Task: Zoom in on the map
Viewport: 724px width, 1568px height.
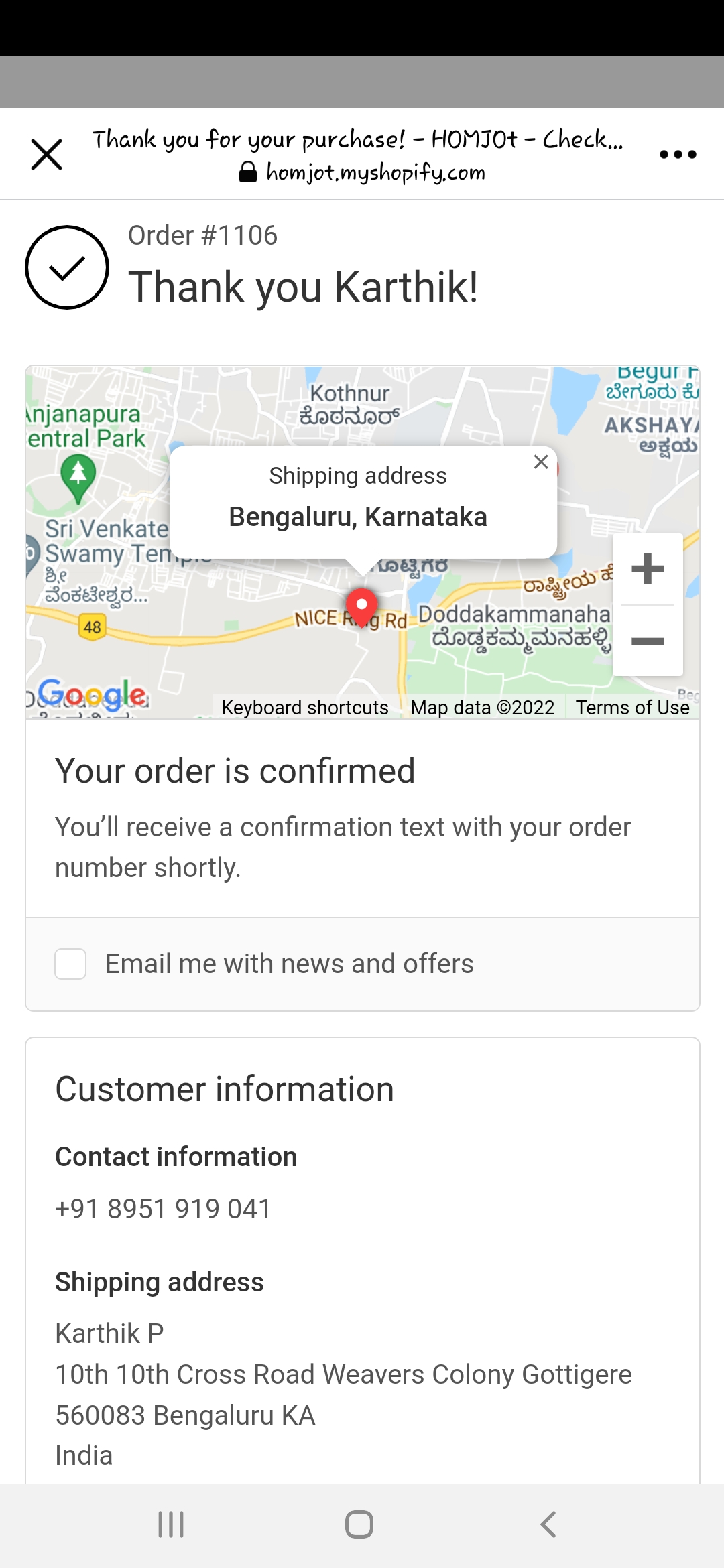Action: tap(648, 570)
